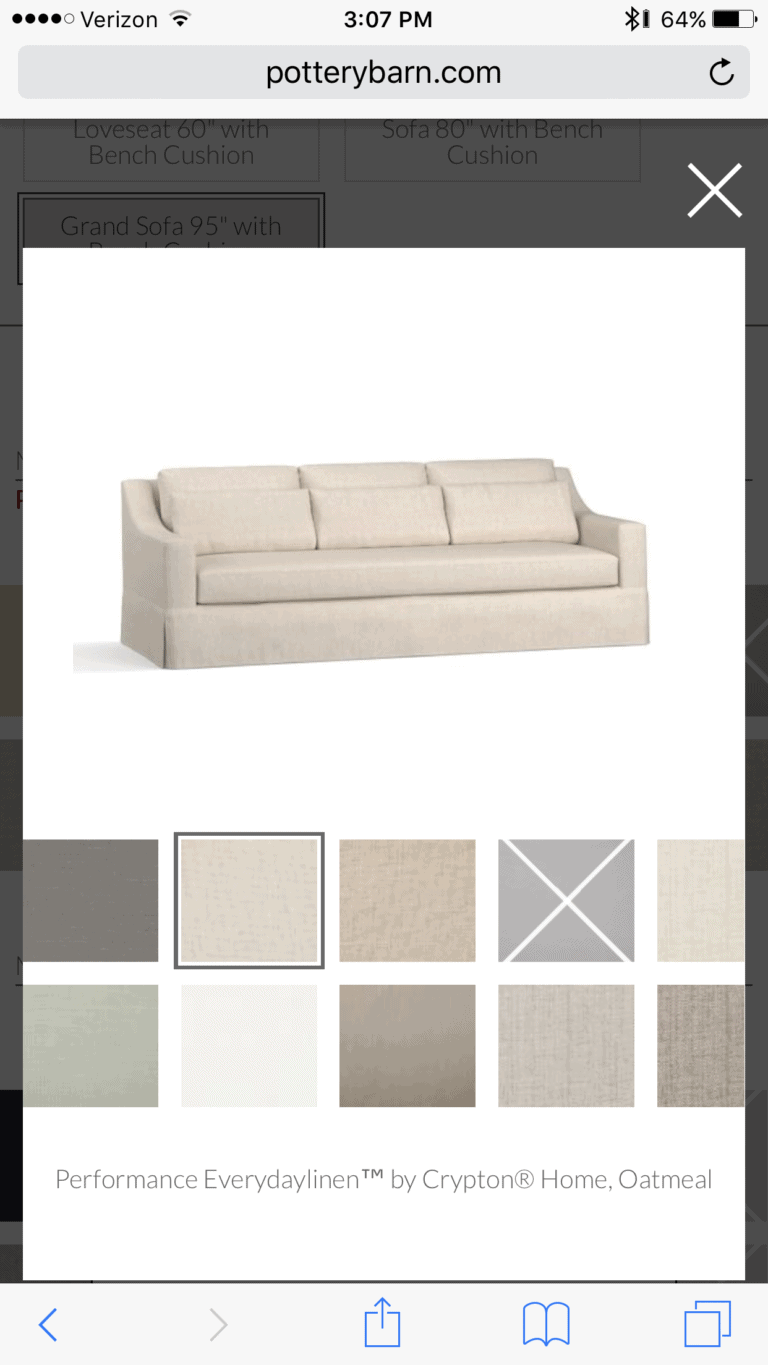Image resolution: width=768 pixels, height=1365 pixels.
Task: Tap the unavailable crossed-out gray swatch
Action: (x=566, y=900)
